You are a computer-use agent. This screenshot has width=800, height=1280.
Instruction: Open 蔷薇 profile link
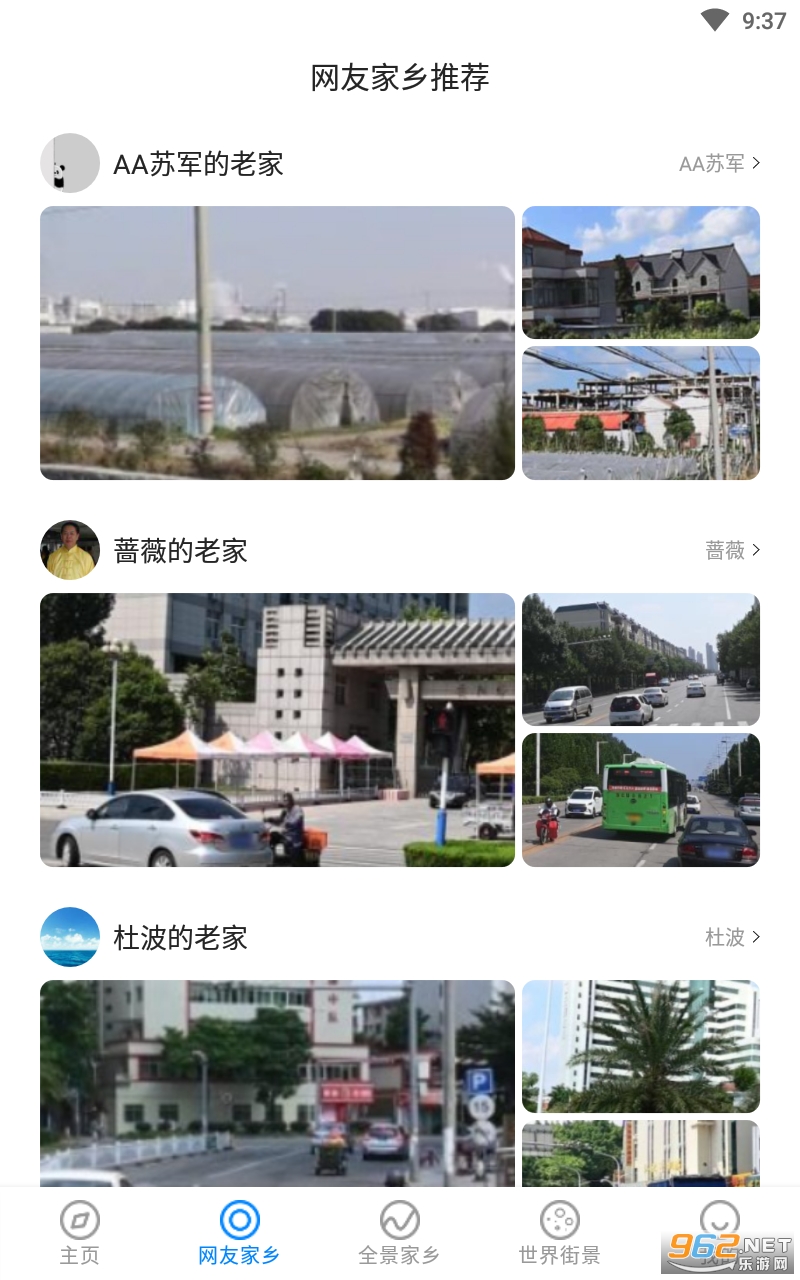[732, 550]
